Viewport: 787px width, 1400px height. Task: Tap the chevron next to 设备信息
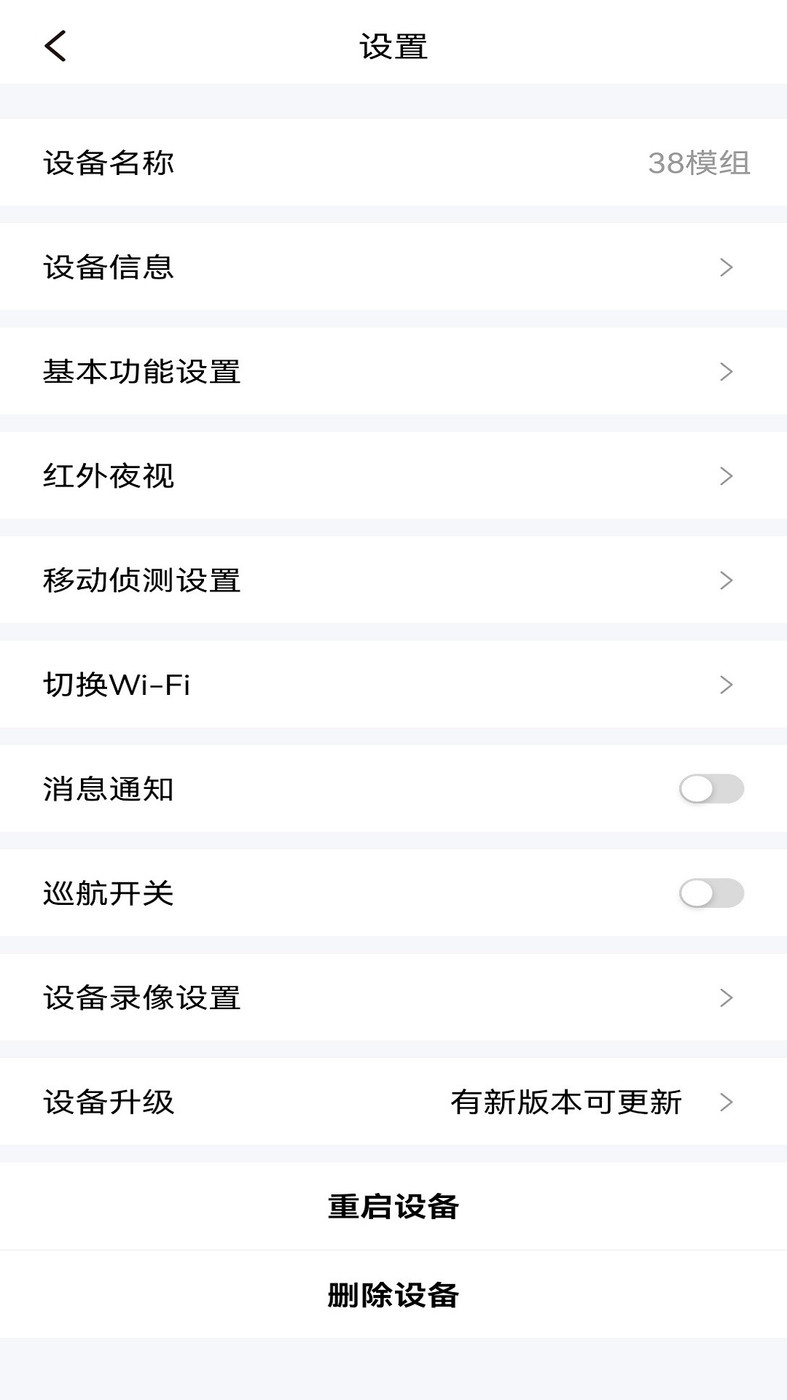[x=726, y=267]
